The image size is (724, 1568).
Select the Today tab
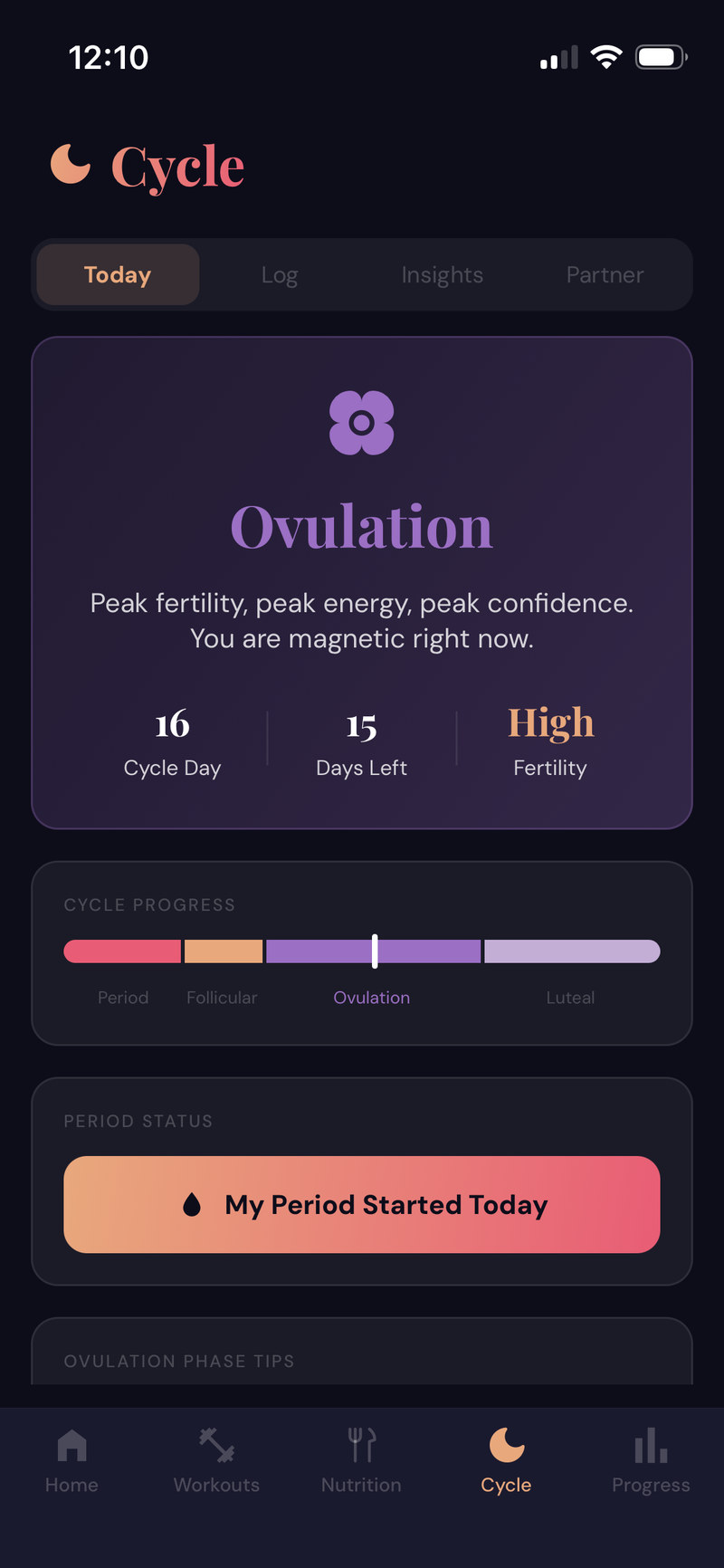pyautogui.click(x=118, y=274)
